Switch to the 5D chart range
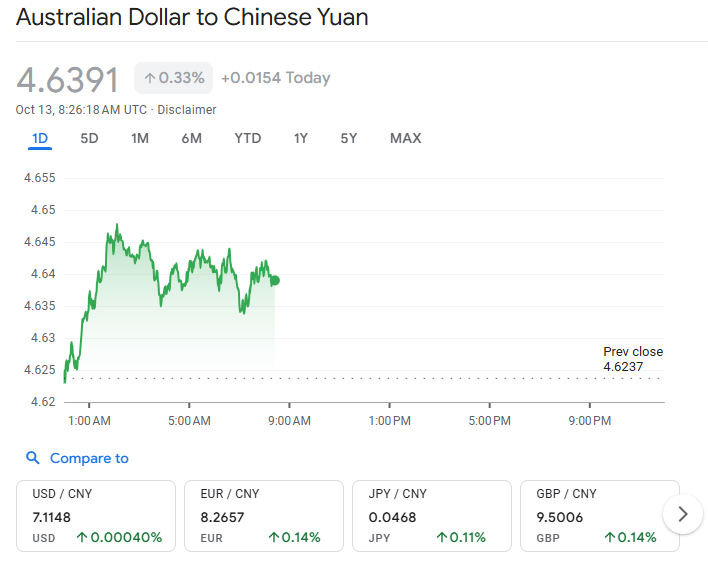 click(89, 139)
